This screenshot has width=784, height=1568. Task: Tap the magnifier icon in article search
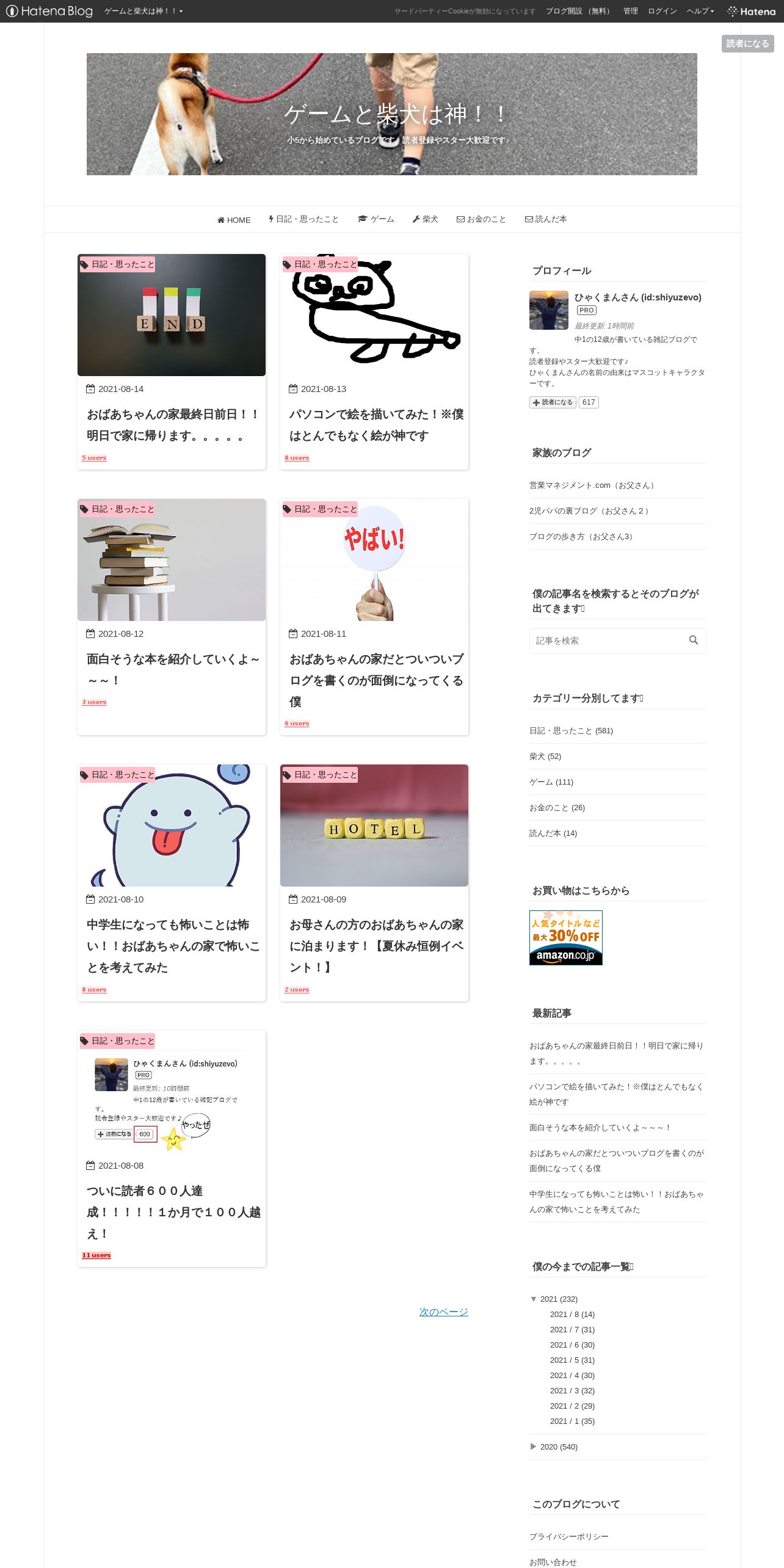point(693,640)
